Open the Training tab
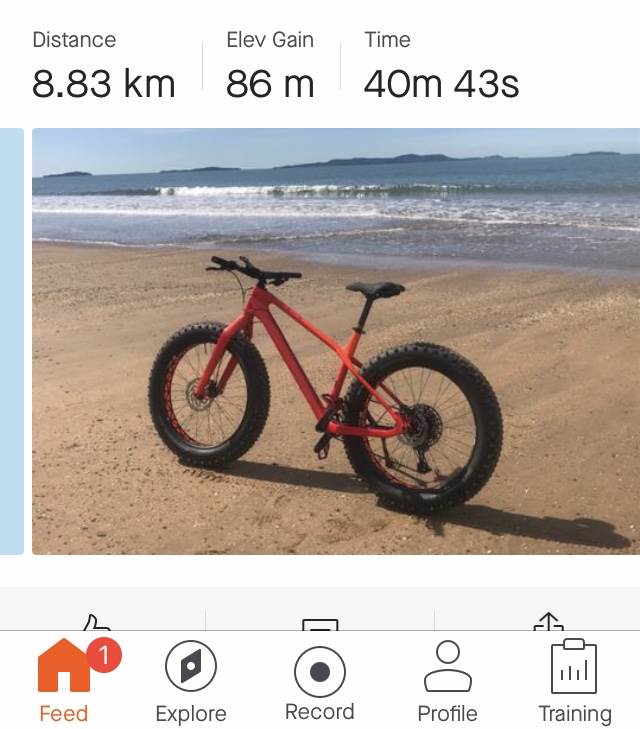The width and height of the screenshot is (640, 729). click(574, 682)
